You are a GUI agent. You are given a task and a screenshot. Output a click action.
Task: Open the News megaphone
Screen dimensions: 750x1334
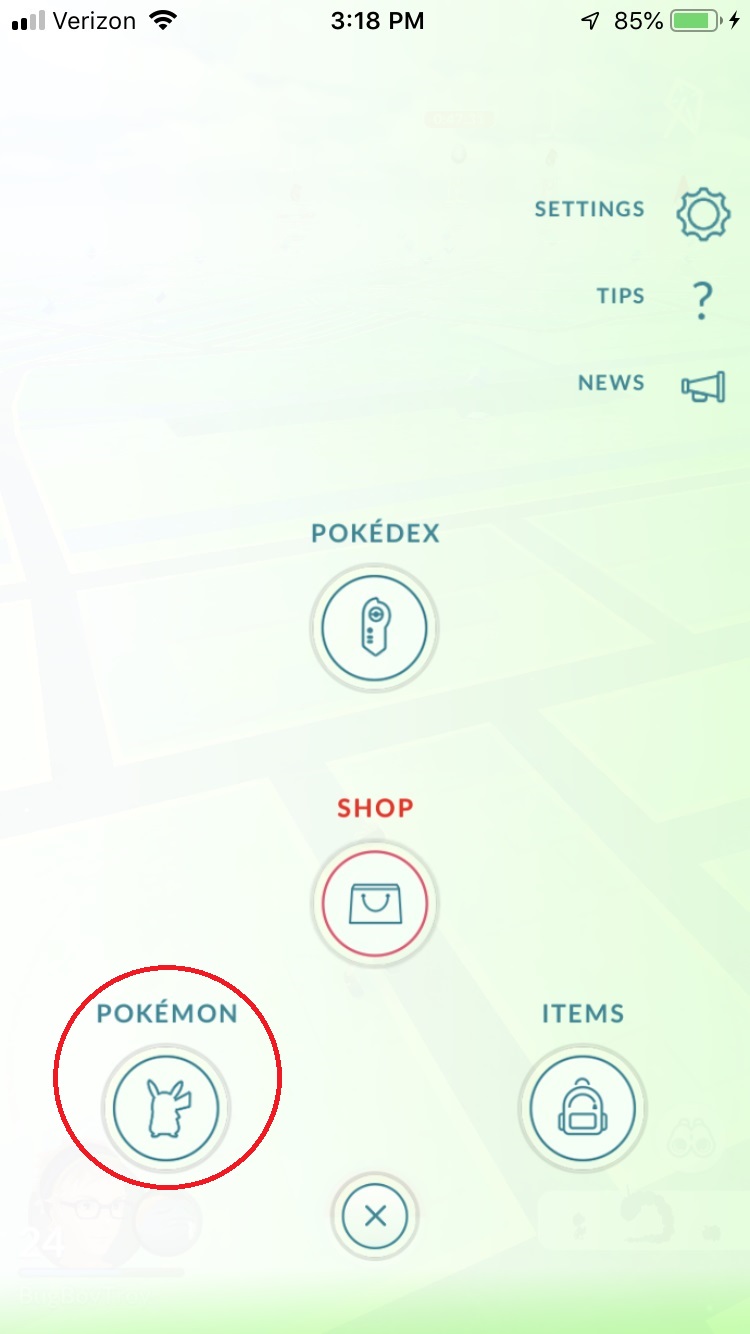point(703,386)
